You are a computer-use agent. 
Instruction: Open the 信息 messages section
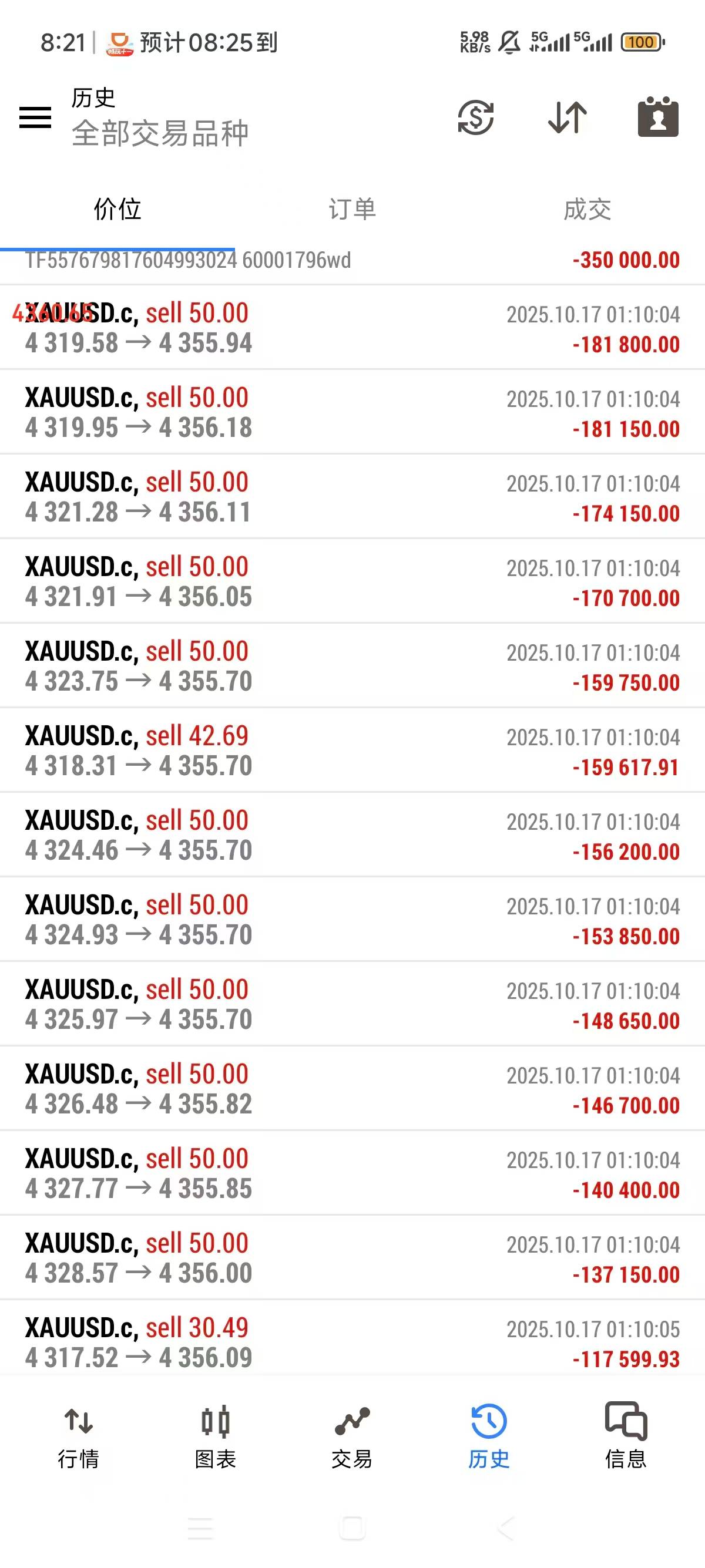point(625,1436)
